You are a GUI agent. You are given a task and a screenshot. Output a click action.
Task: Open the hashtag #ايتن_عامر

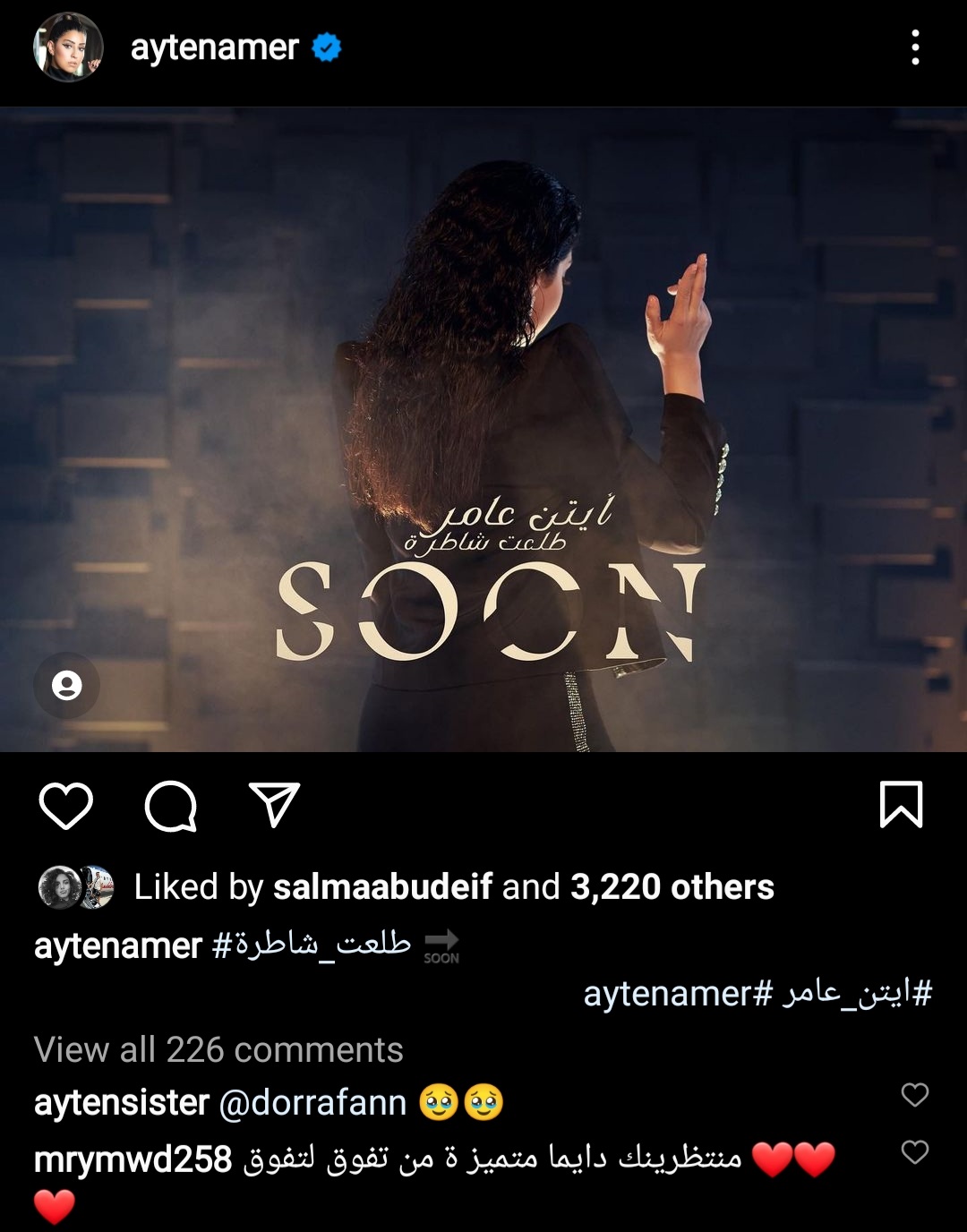pos(857,993)
